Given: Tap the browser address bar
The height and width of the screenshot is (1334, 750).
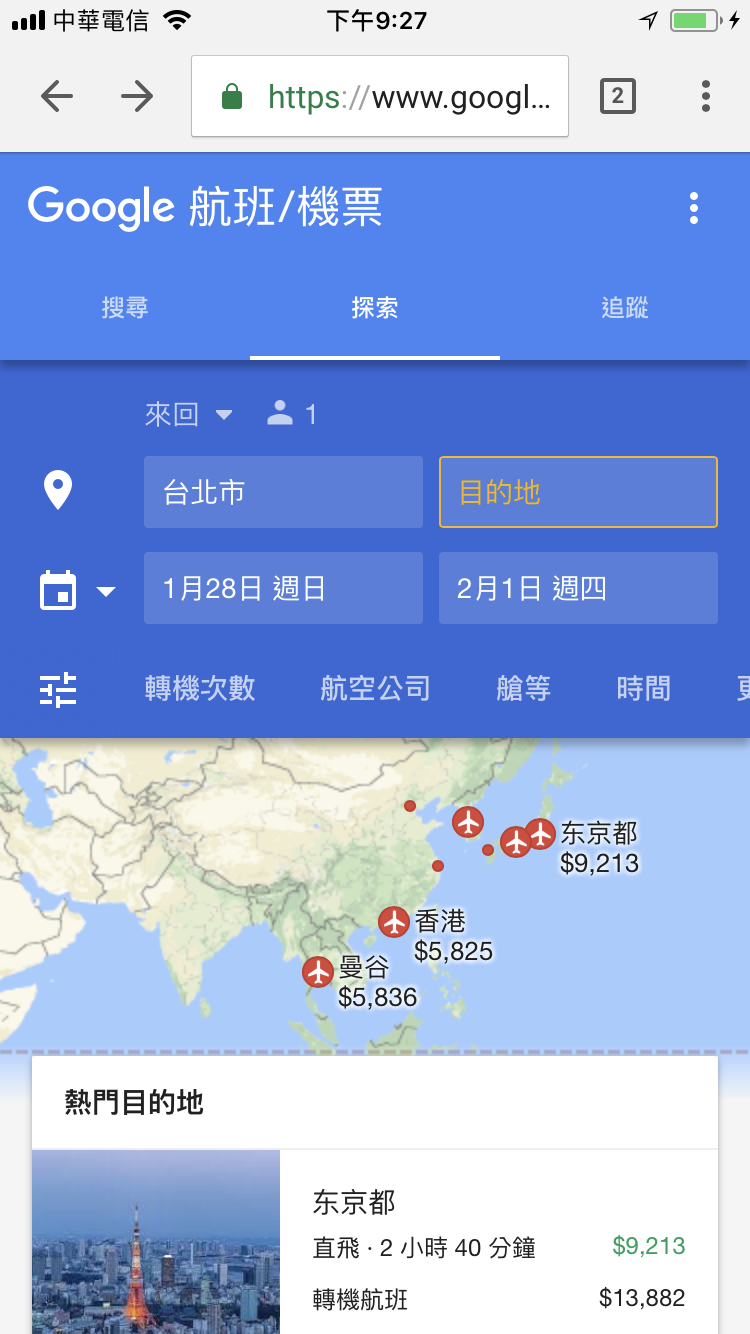Looking at the screenshot, I should coord(380,96).
